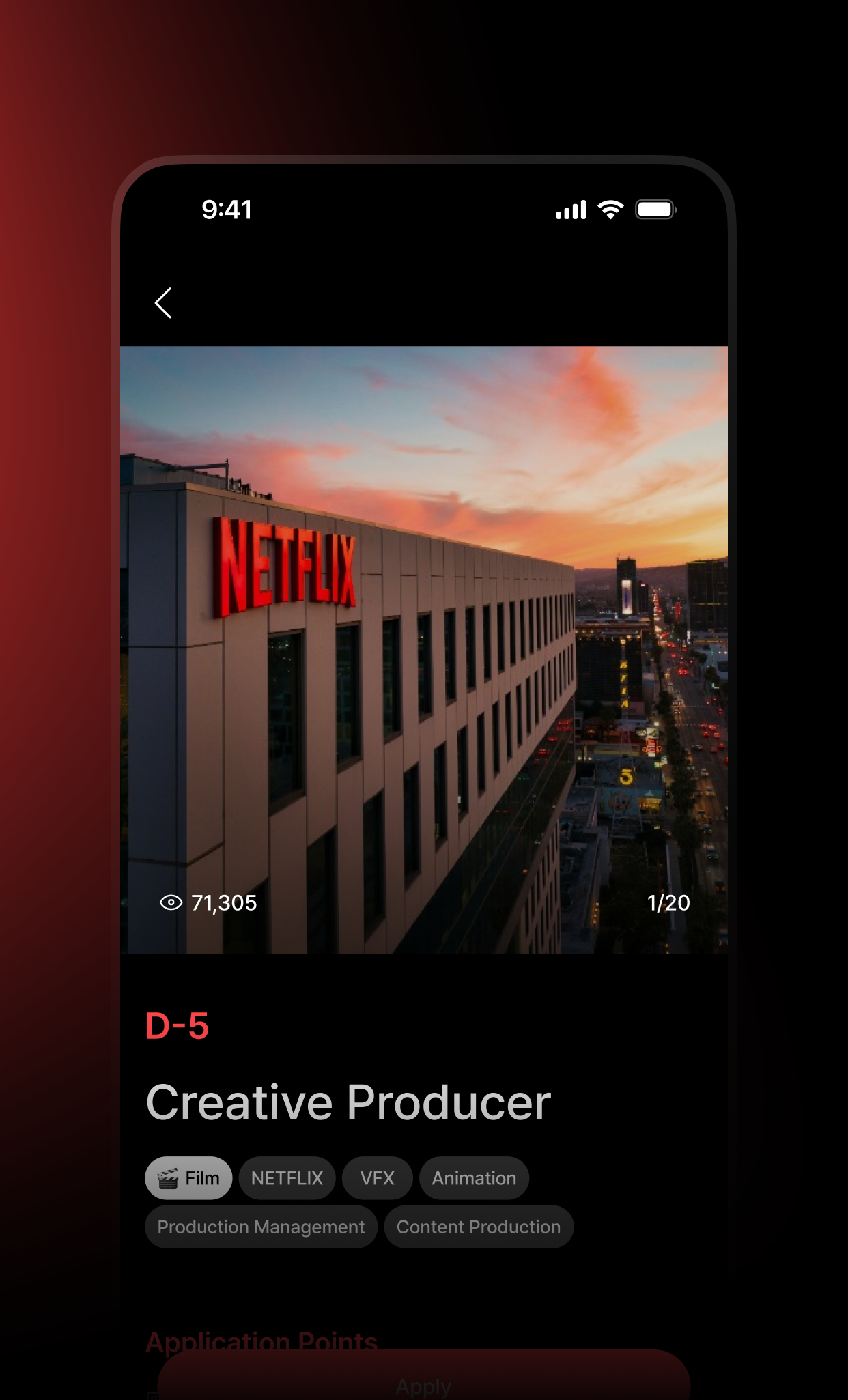This screenshot has width=848, height=1400.
Task: Open the next image via 1/20 indicator
Action: [669, 903]
